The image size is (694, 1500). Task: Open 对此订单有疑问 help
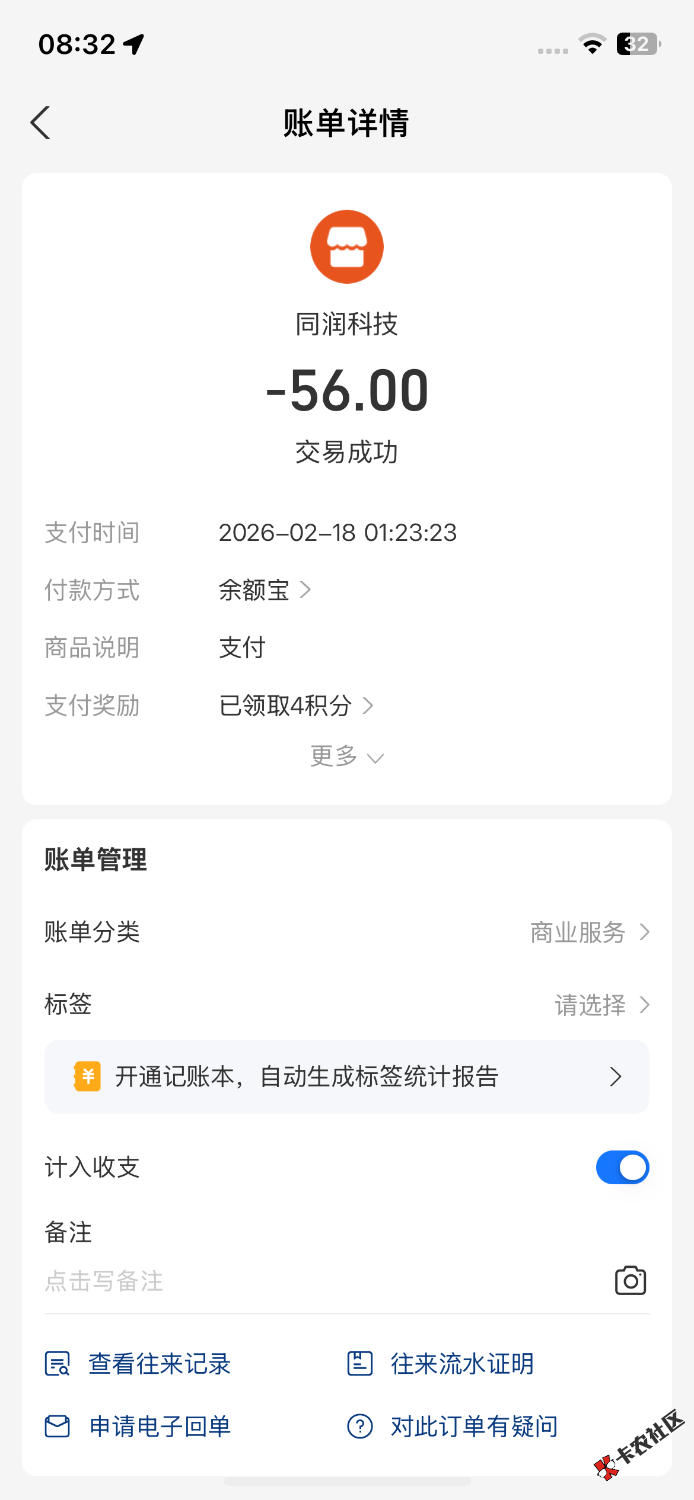click(453, 1426)
